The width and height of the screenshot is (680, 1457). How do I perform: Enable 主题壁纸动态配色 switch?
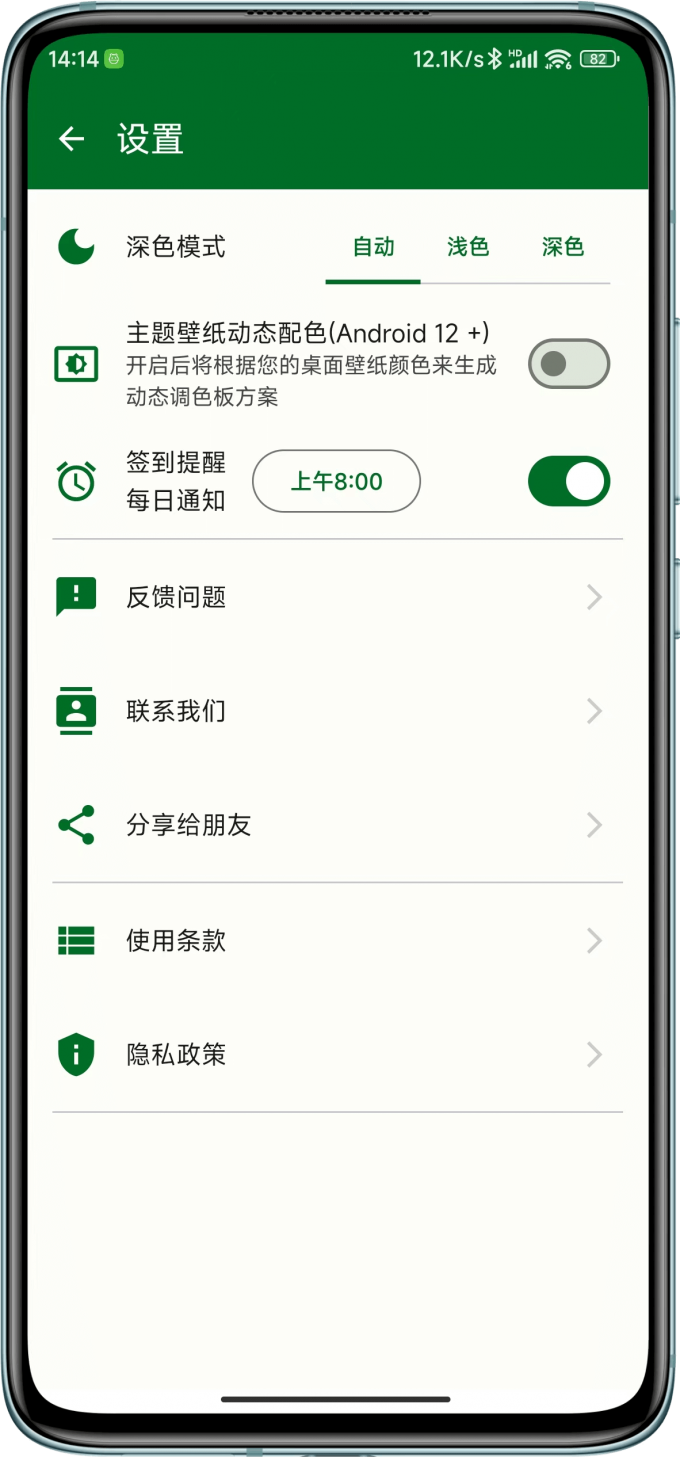click(568, 364)
